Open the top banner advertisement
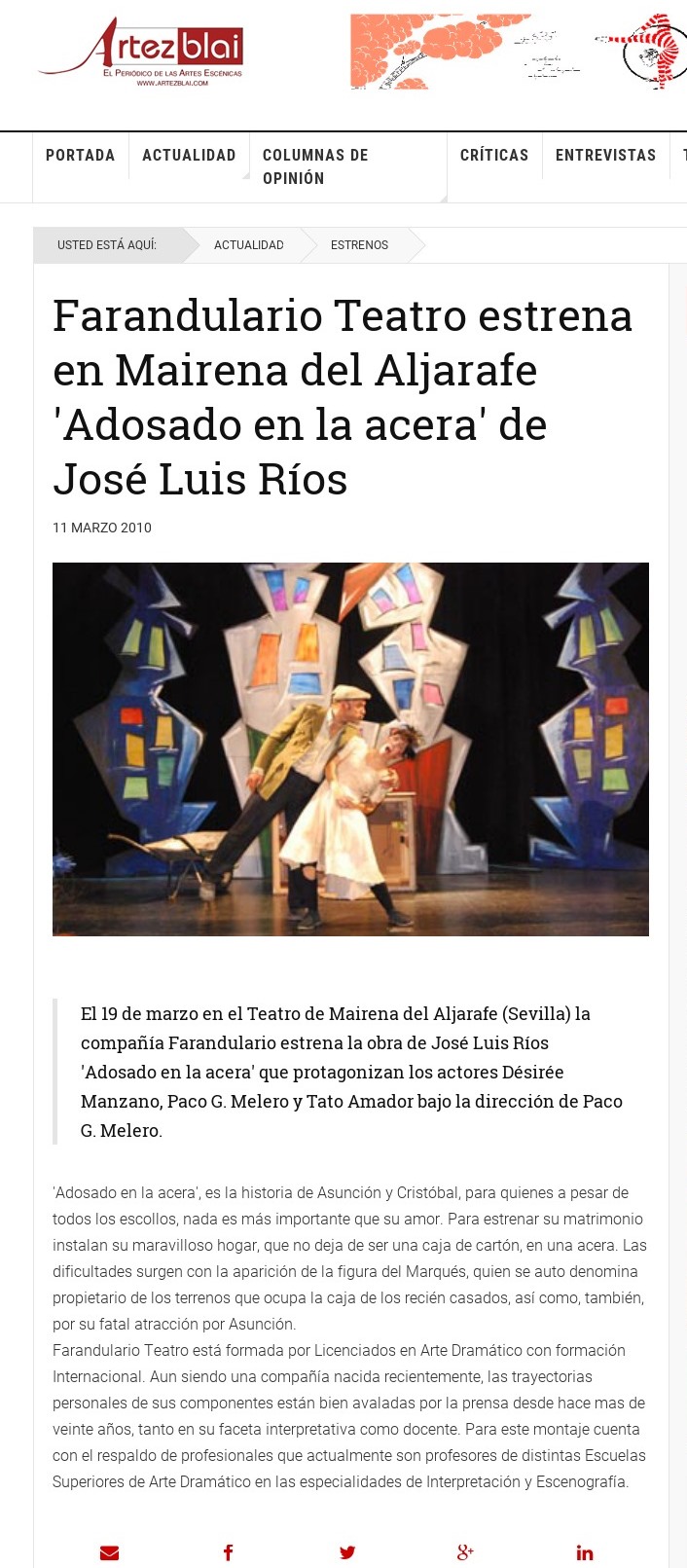Image resolution: width=687 pixels, height=1568 pixels. (519, 52)
